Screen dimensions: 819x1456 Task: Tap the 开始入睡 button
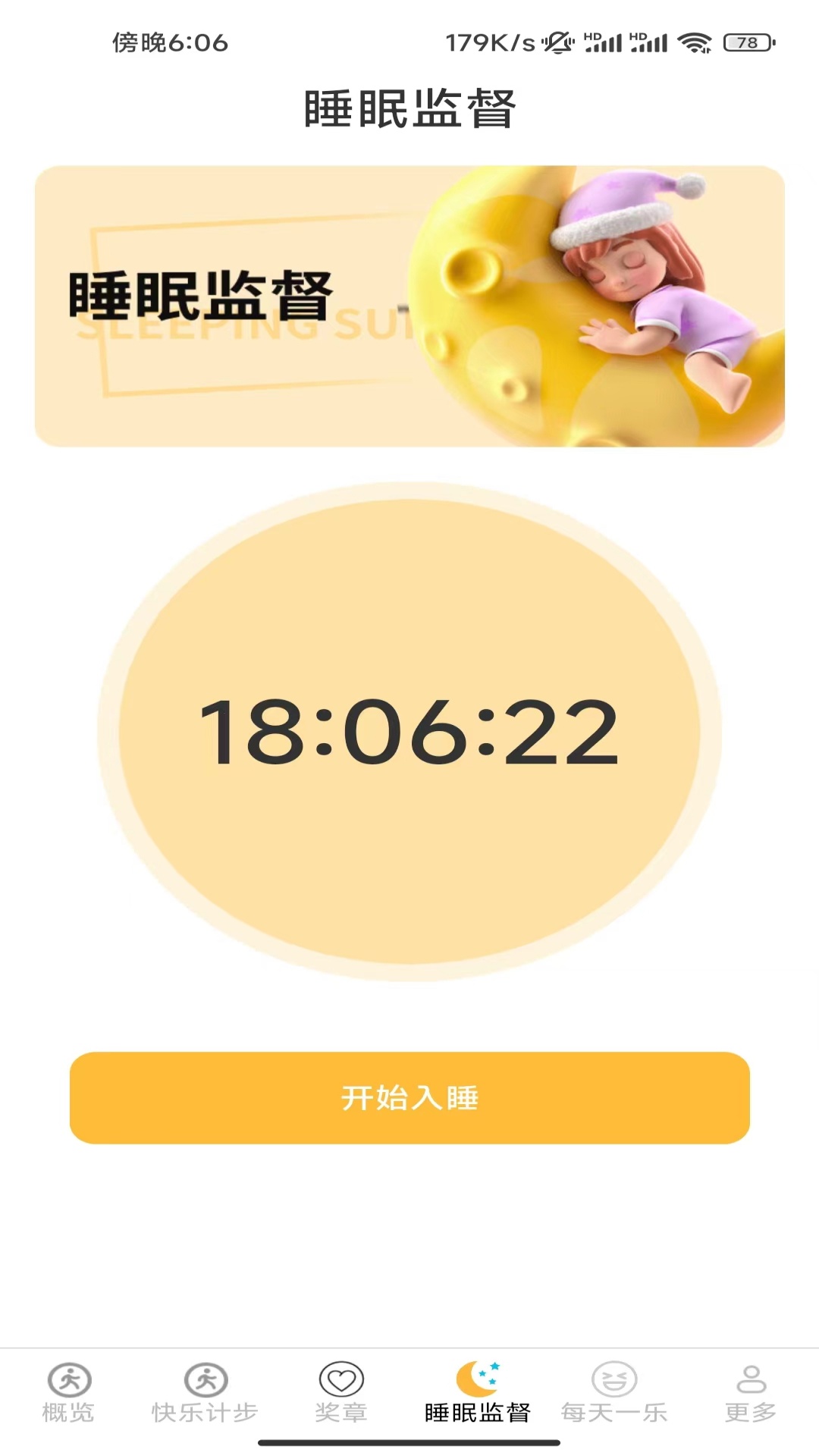[x=409, y=1097]
